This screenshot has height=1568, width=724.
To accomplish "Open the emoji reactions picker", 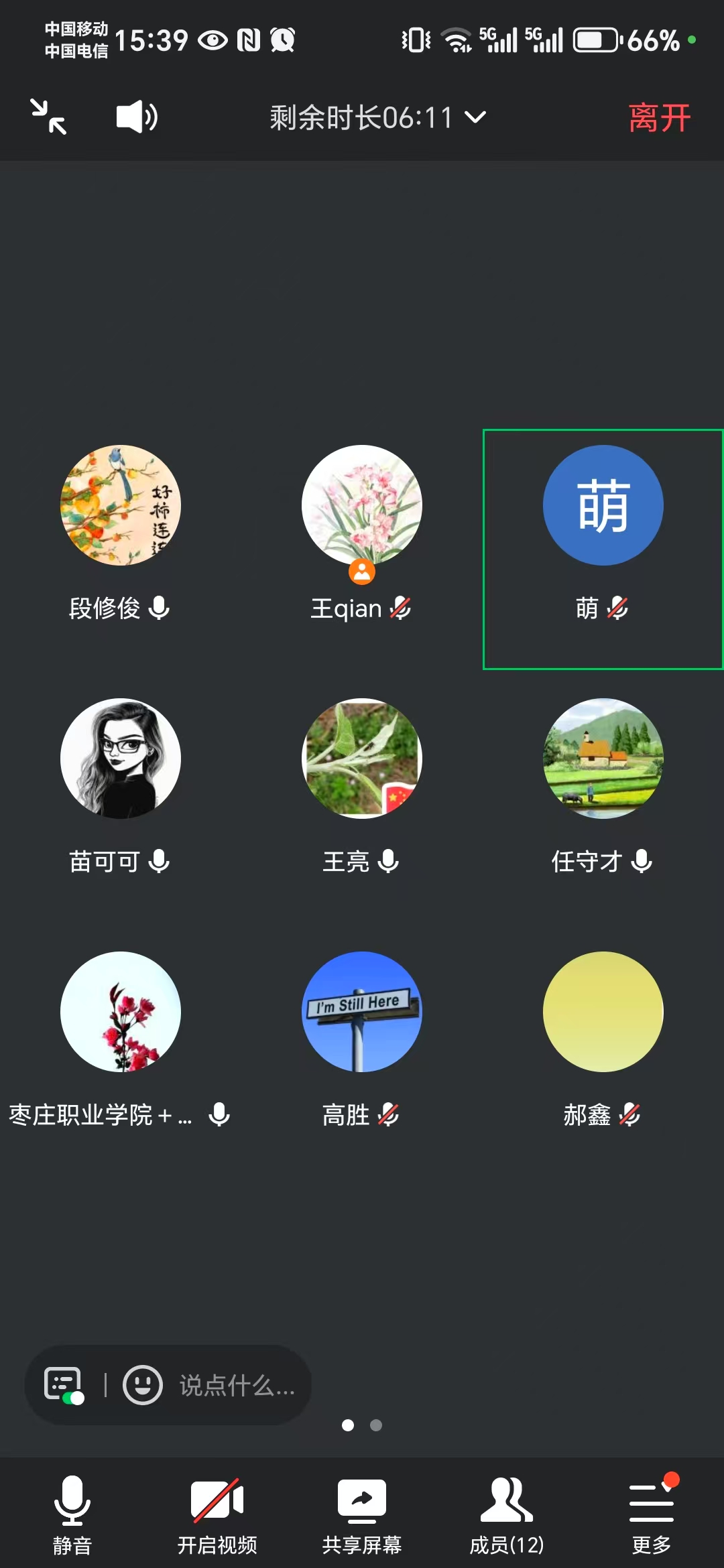I will click(x=142, y=1385).
